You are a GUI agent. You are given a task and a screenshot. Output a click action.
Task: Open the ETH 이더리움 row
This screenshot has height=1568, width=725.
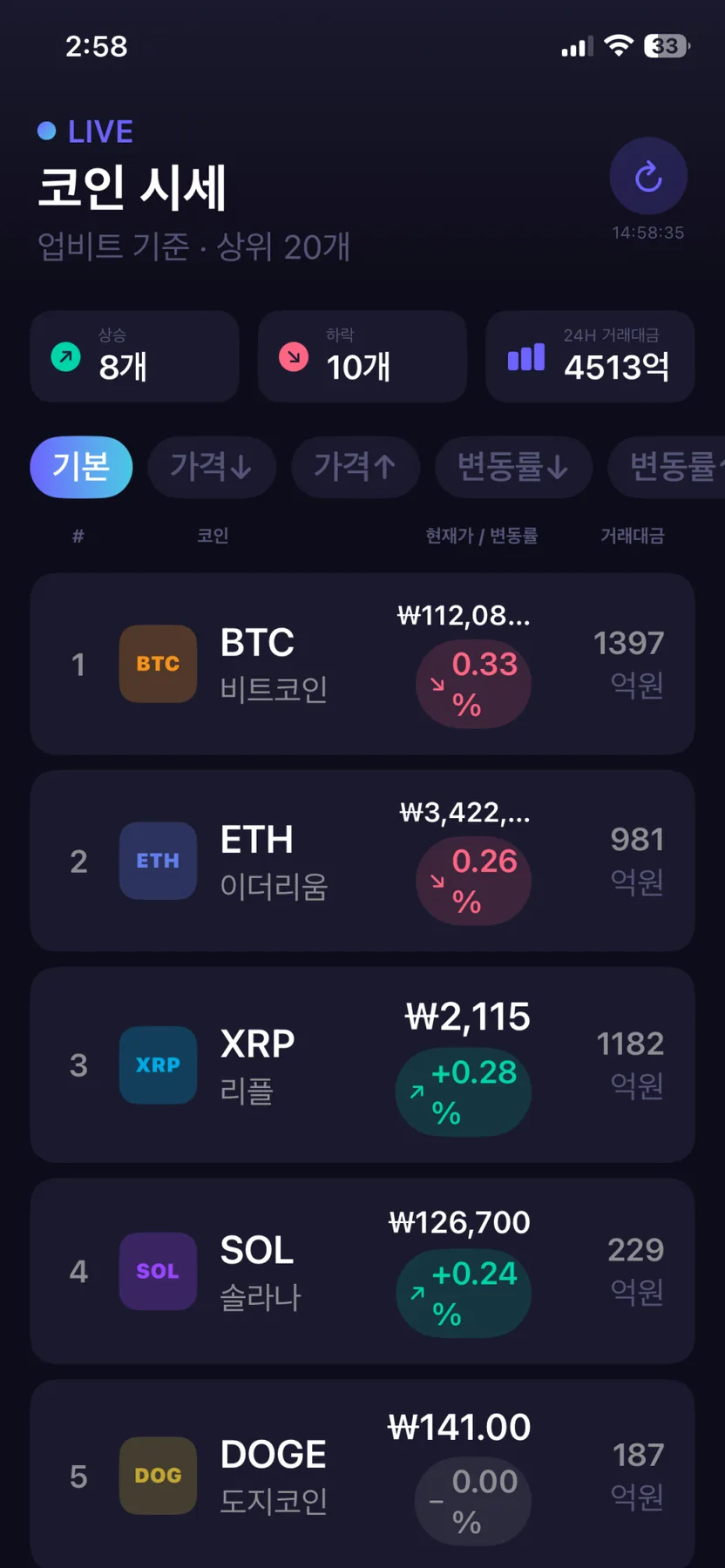pos(362,861)
